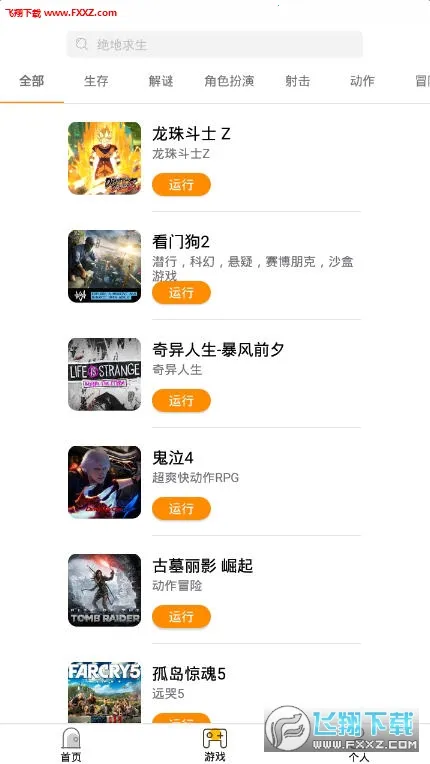Switch to the 生存 category tab

pyautogui.click(x=96, y=81)
